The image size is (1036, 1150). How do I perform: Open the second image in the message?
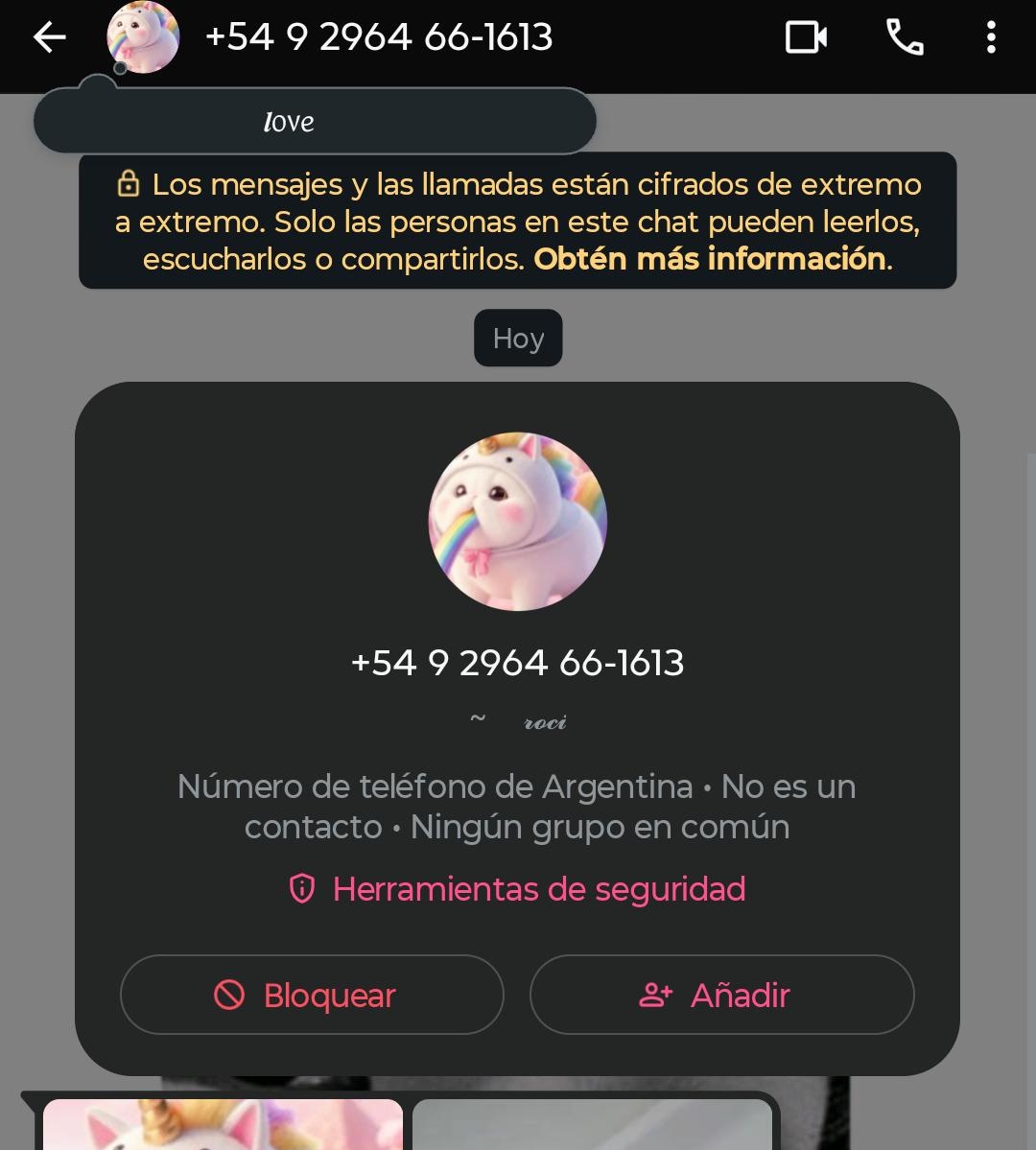click(x=592, y=1125)
